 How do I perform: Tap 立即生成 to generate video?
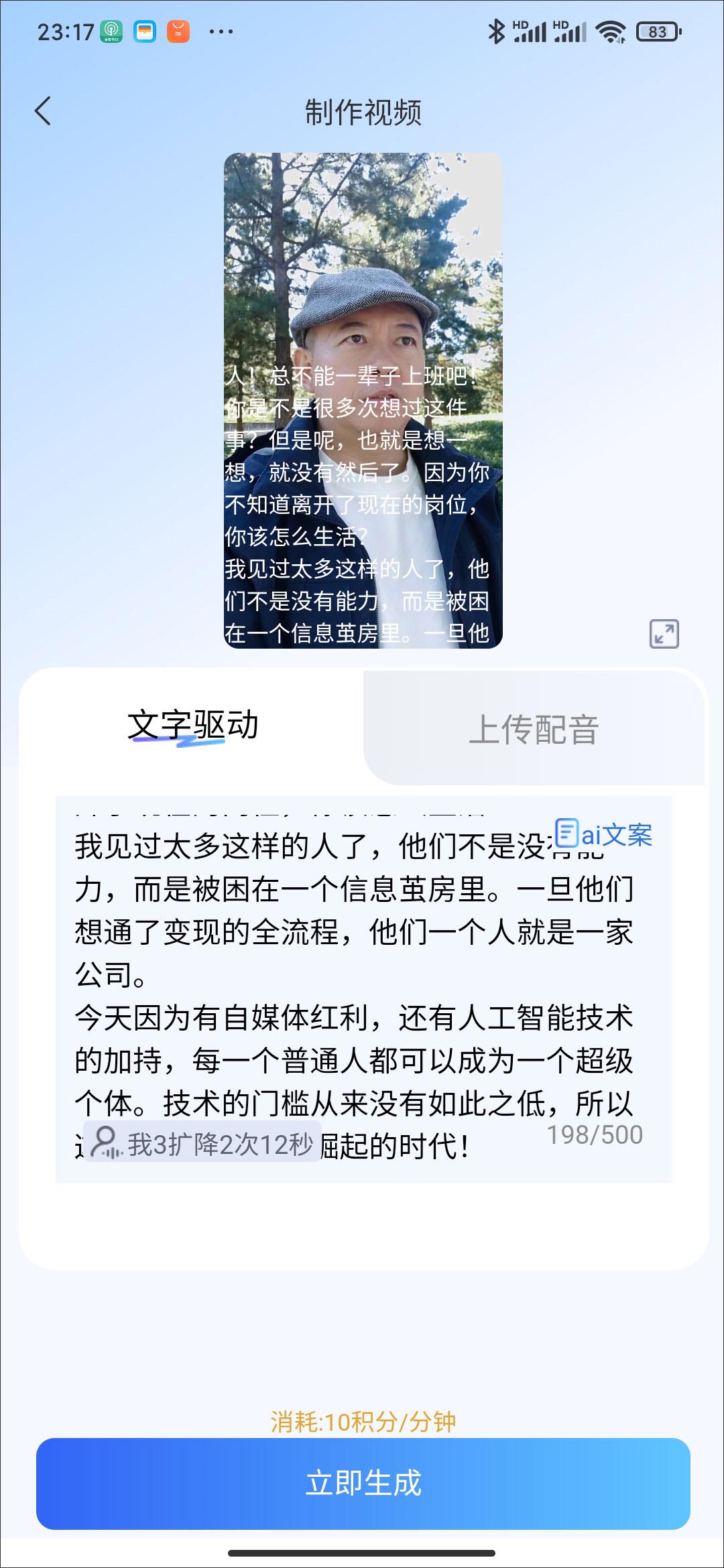[363, 1483]
